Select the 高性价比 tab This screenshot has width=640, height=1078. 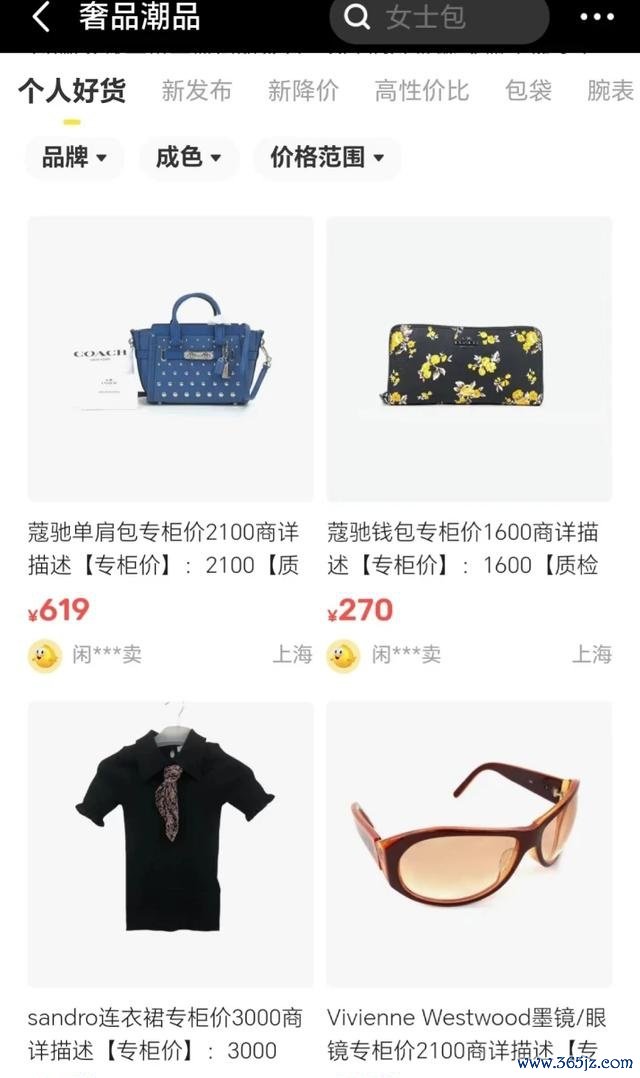tap(421, 91)
